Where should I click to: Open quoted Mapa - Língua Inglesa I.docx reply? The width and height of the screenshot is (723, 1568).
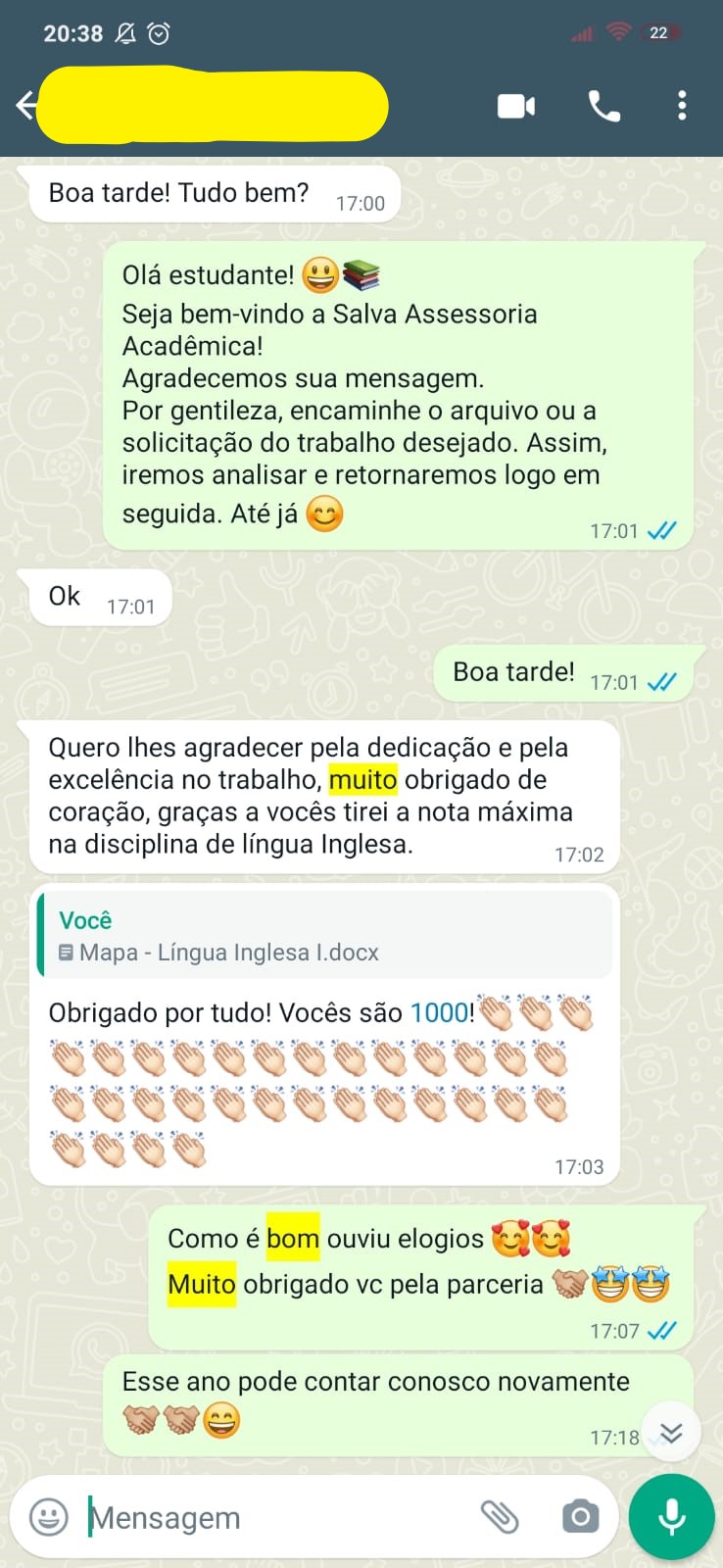tap(325, 935)
